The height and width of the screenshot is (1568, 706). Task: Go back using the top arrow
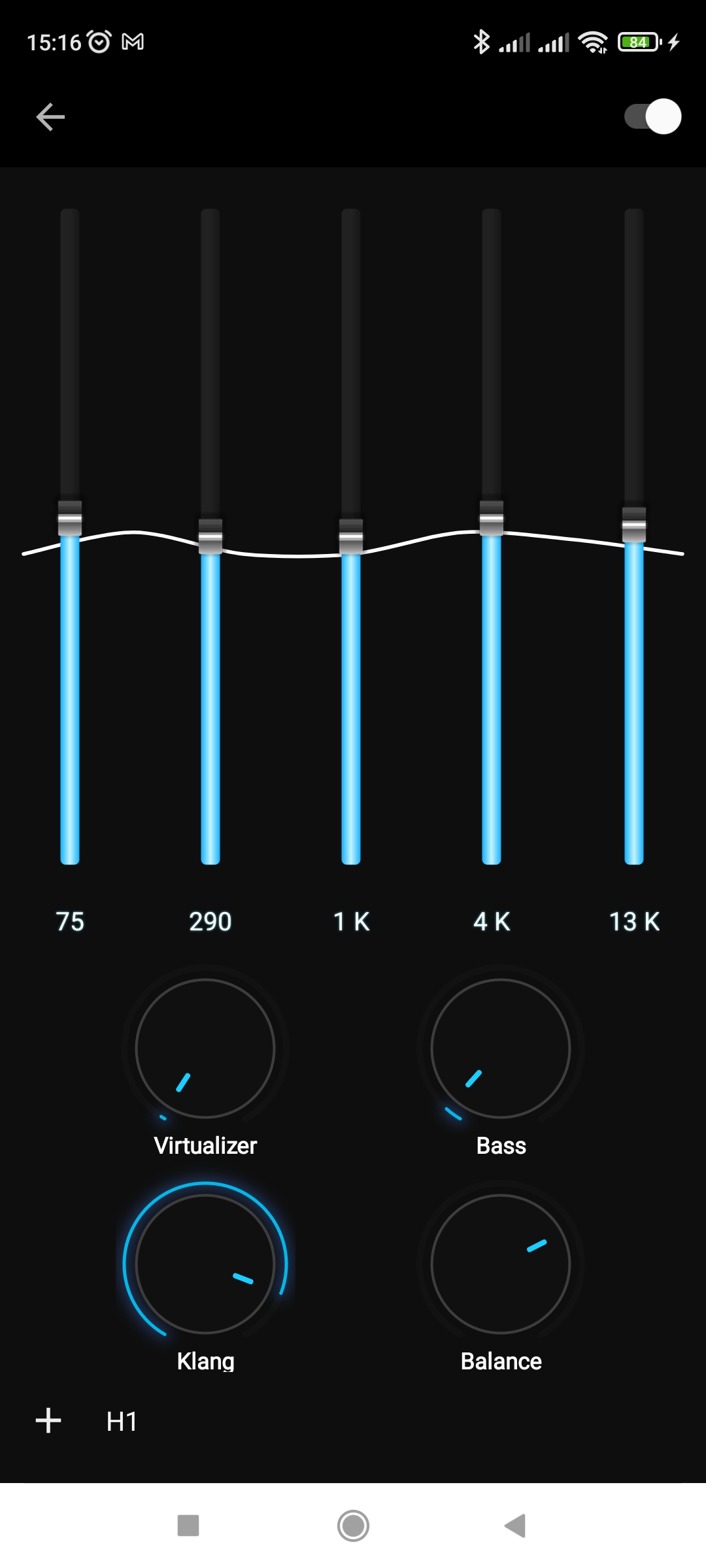[x=50, y=117]
